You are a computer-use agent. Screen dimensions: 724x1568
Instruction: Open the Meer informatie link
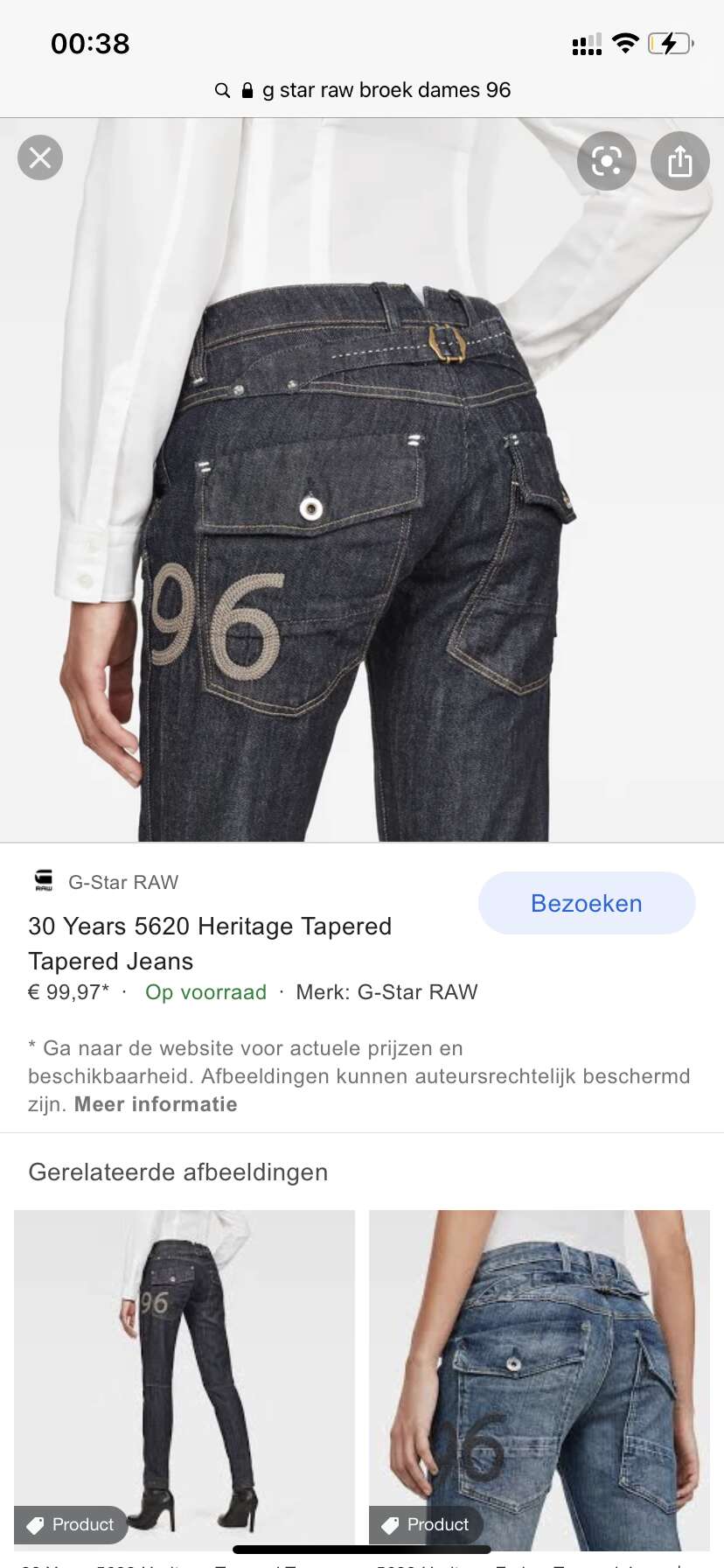click(156, 1104)
